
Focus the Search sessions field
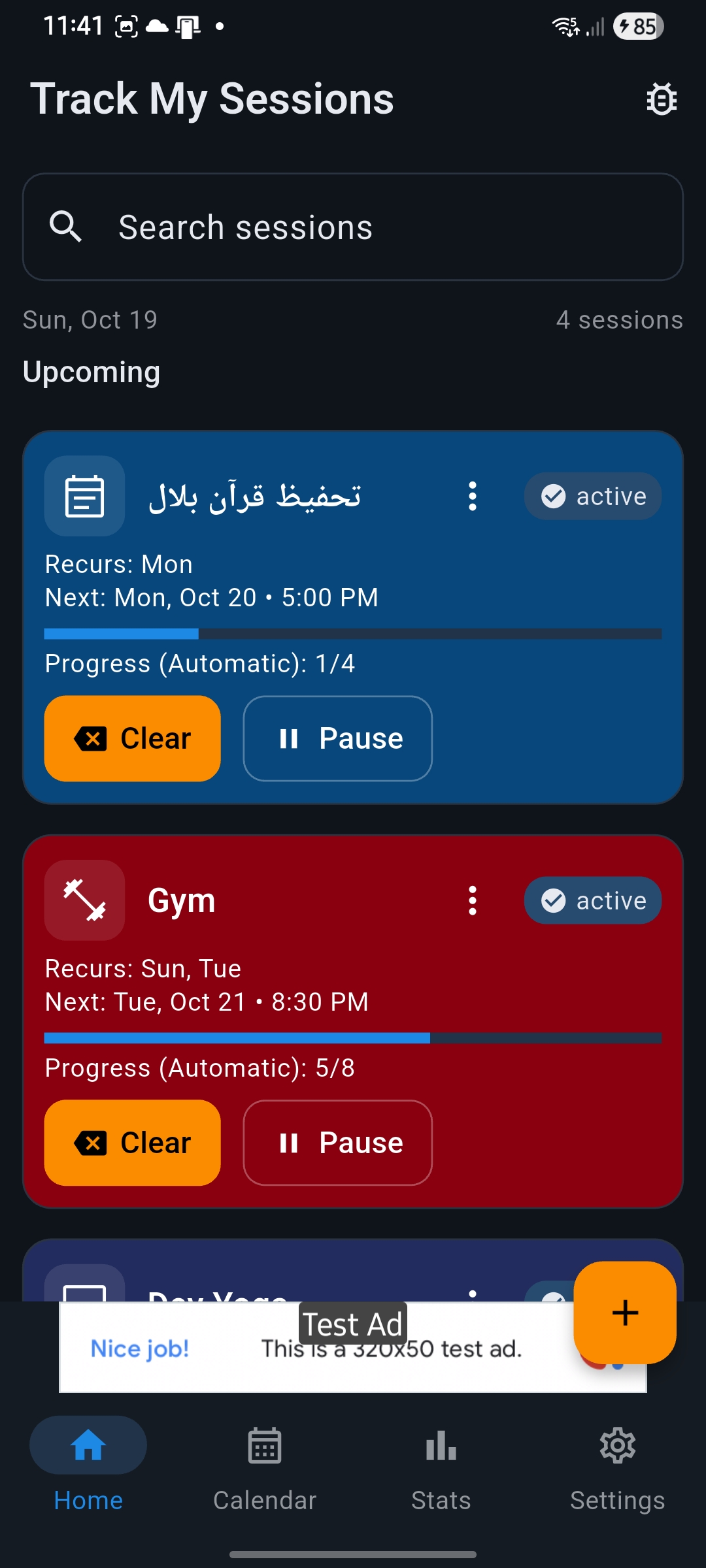click(x=353, y=227)
